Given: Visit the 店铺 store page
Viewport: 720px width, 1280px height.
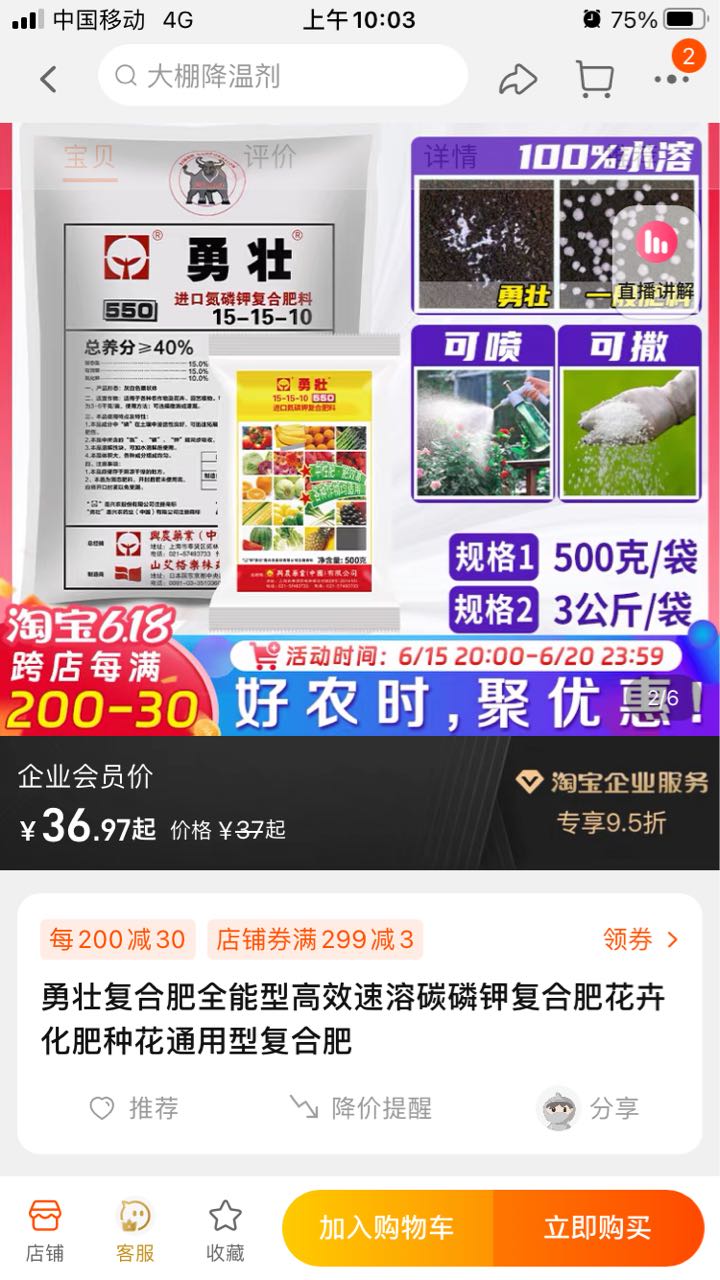Looking at the screenshot, I should pos(45,1231).
